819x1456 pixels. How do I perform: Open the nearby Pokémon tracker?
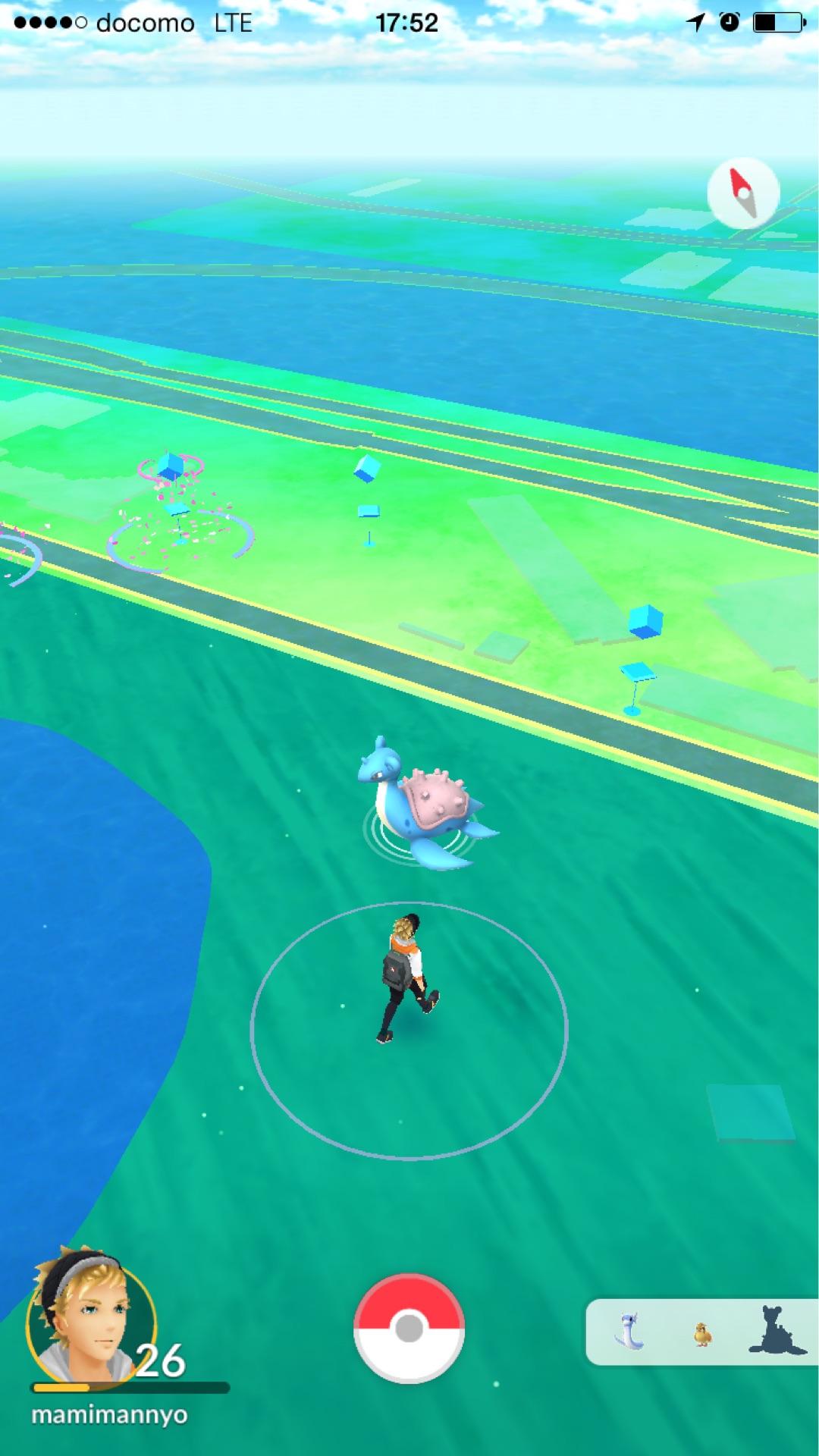tap(701, 1332)
